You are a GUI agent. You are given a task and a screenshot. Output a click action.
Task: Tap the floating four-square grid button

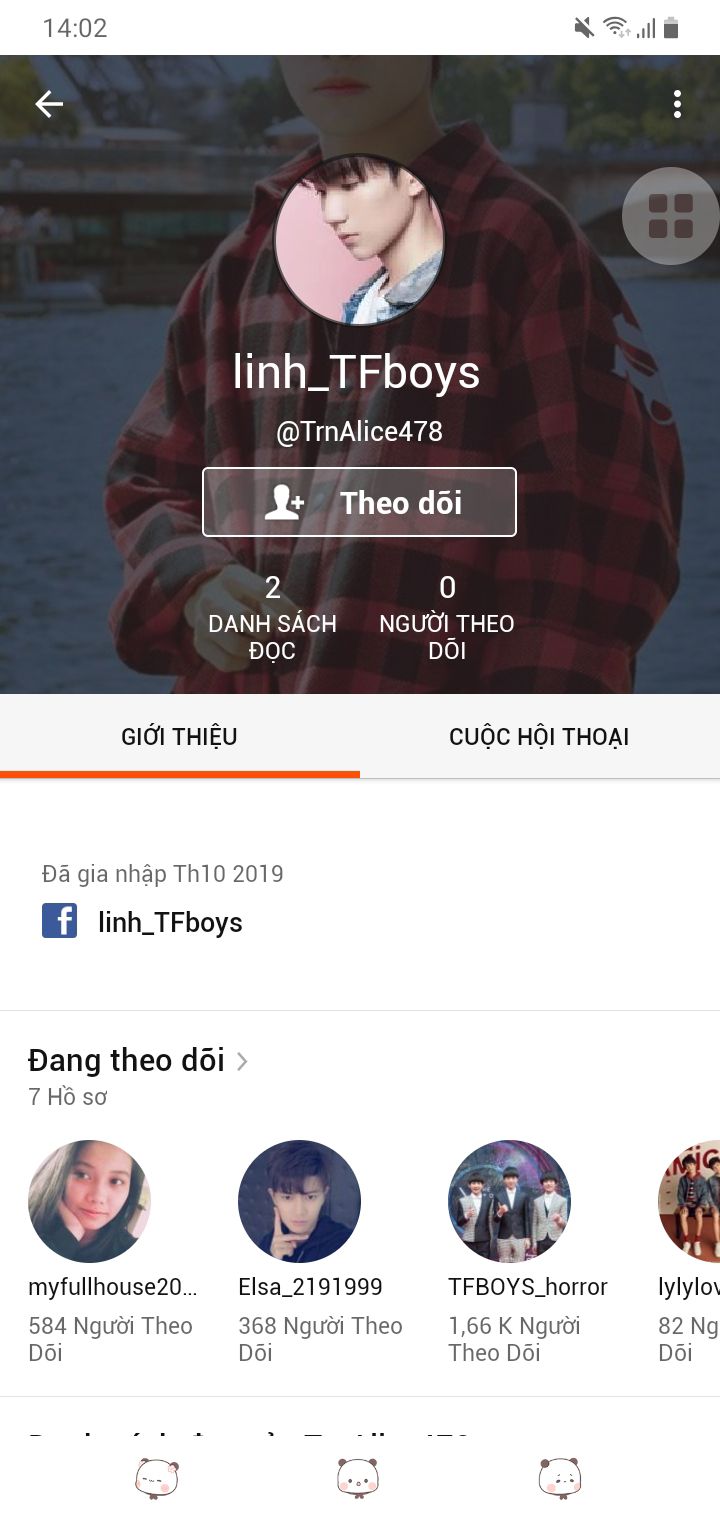(670, 215)
